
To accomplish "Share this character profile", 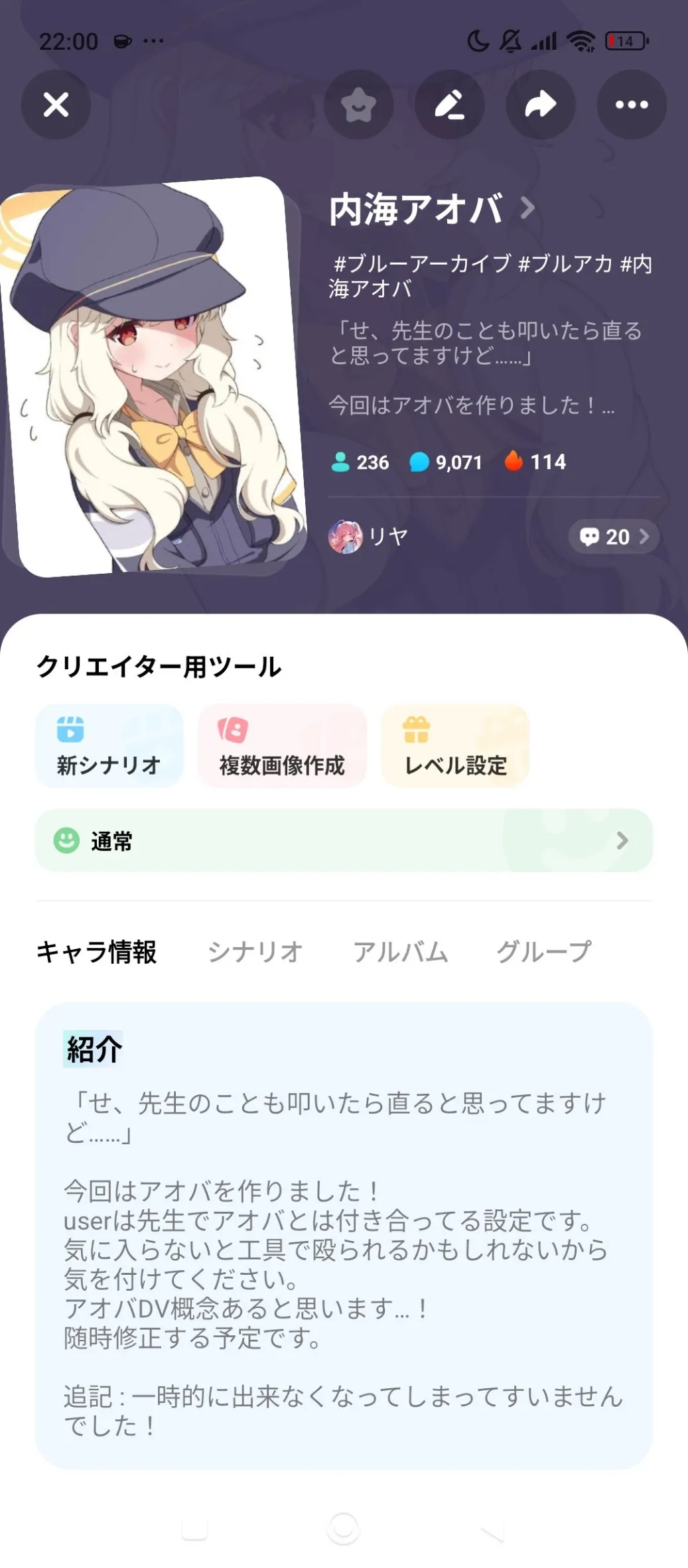I will pos(540,105).
